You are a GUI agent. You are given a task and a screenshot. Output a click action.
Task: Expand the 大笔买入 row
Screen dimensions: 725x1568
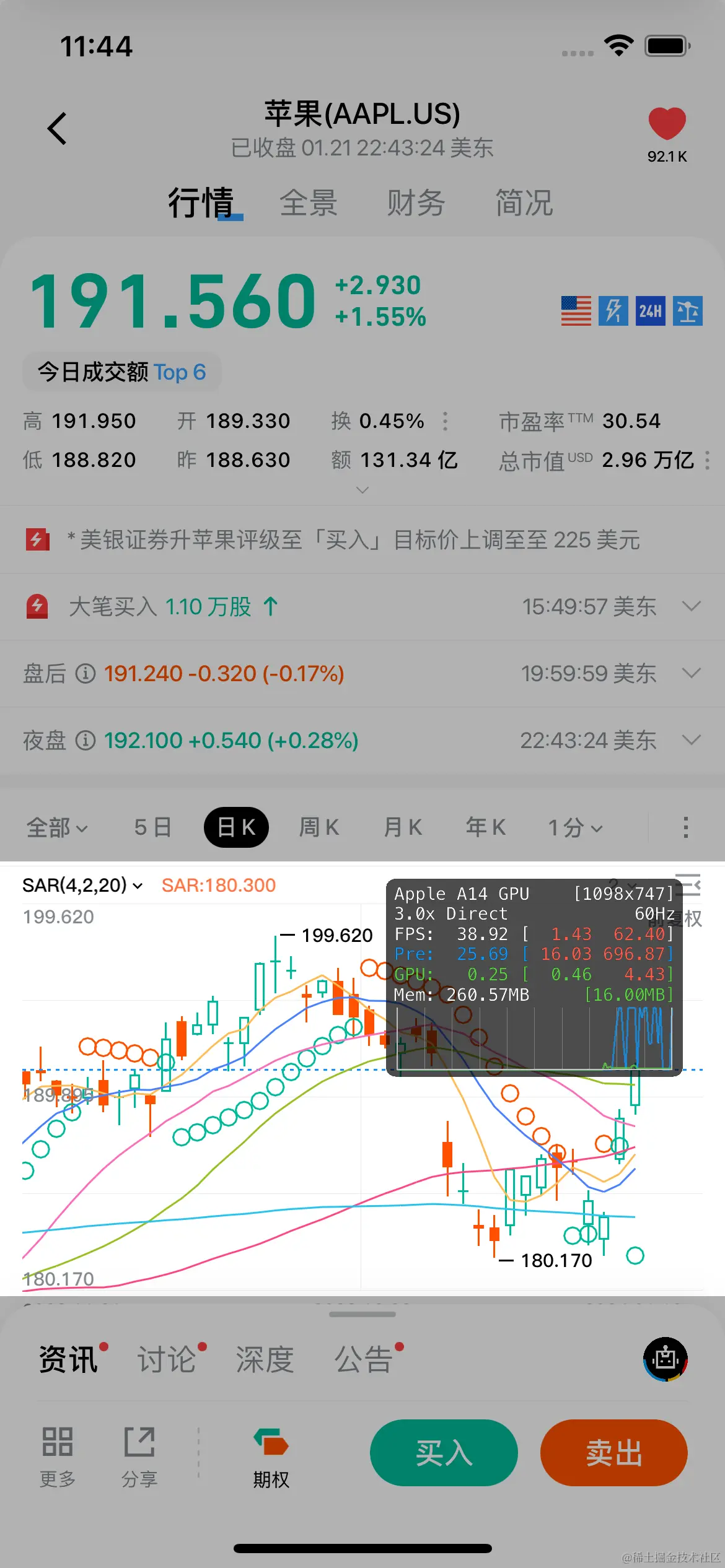point(691,606)
